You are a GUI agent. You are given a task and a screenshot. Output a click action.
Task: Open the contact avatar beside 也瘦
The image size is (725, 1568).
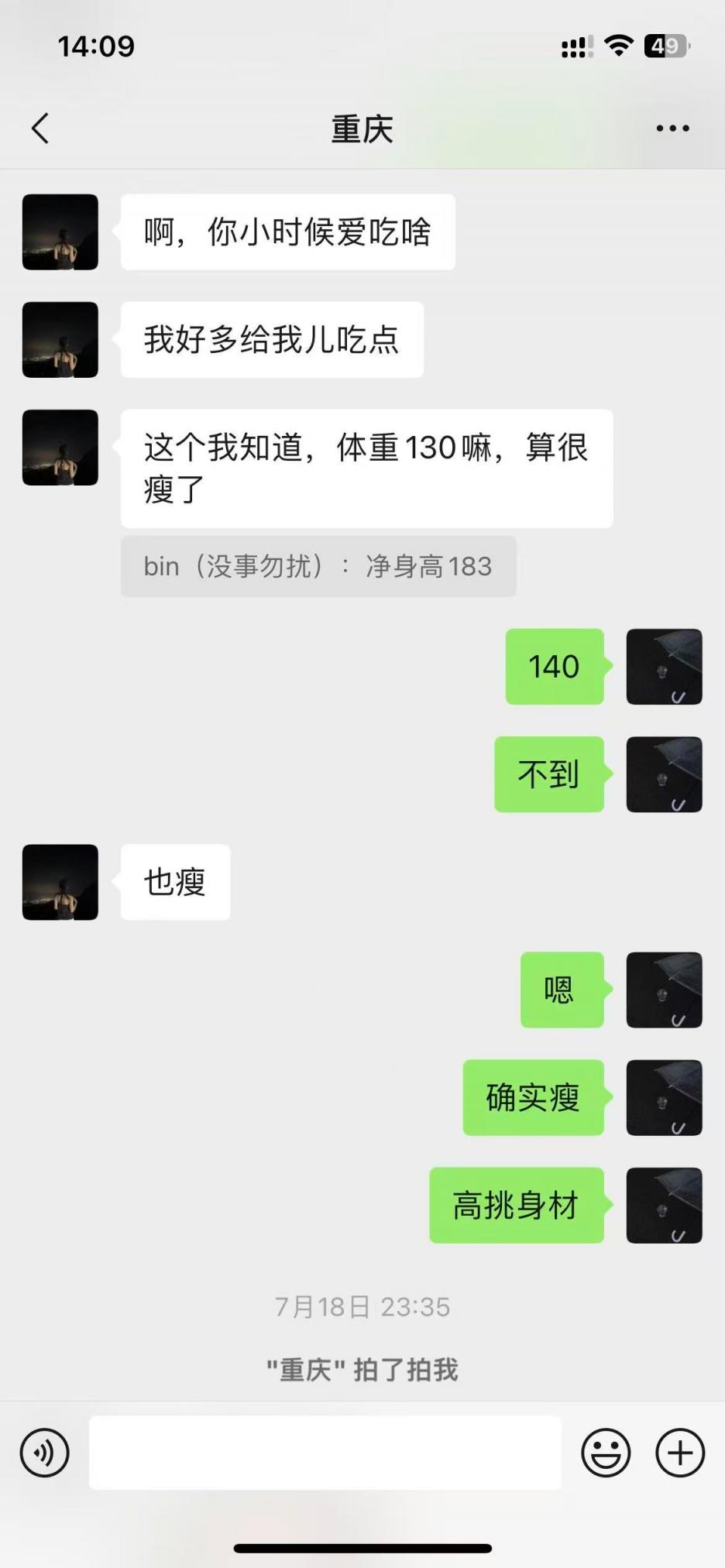click(x=60, y=882)
